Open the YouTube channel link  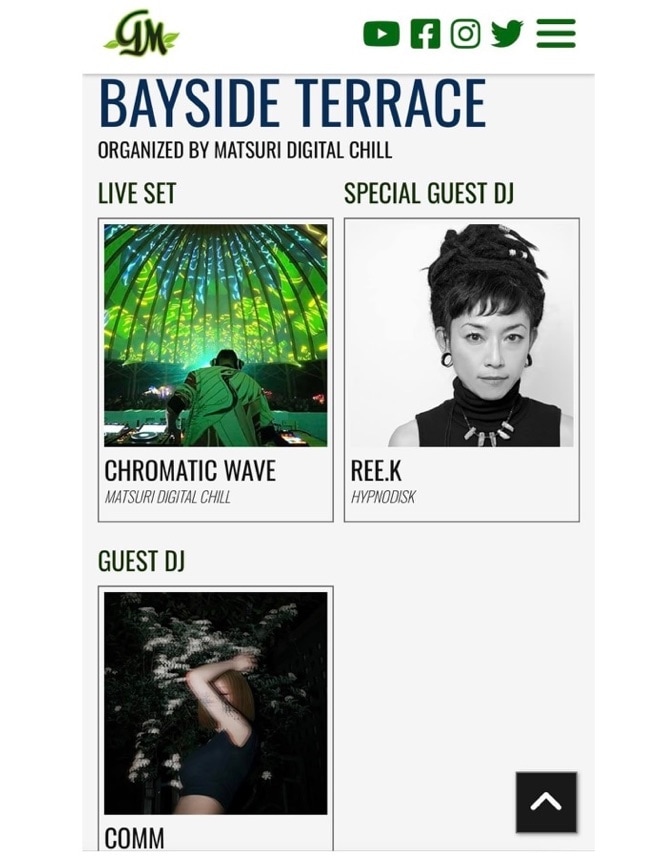381,34
